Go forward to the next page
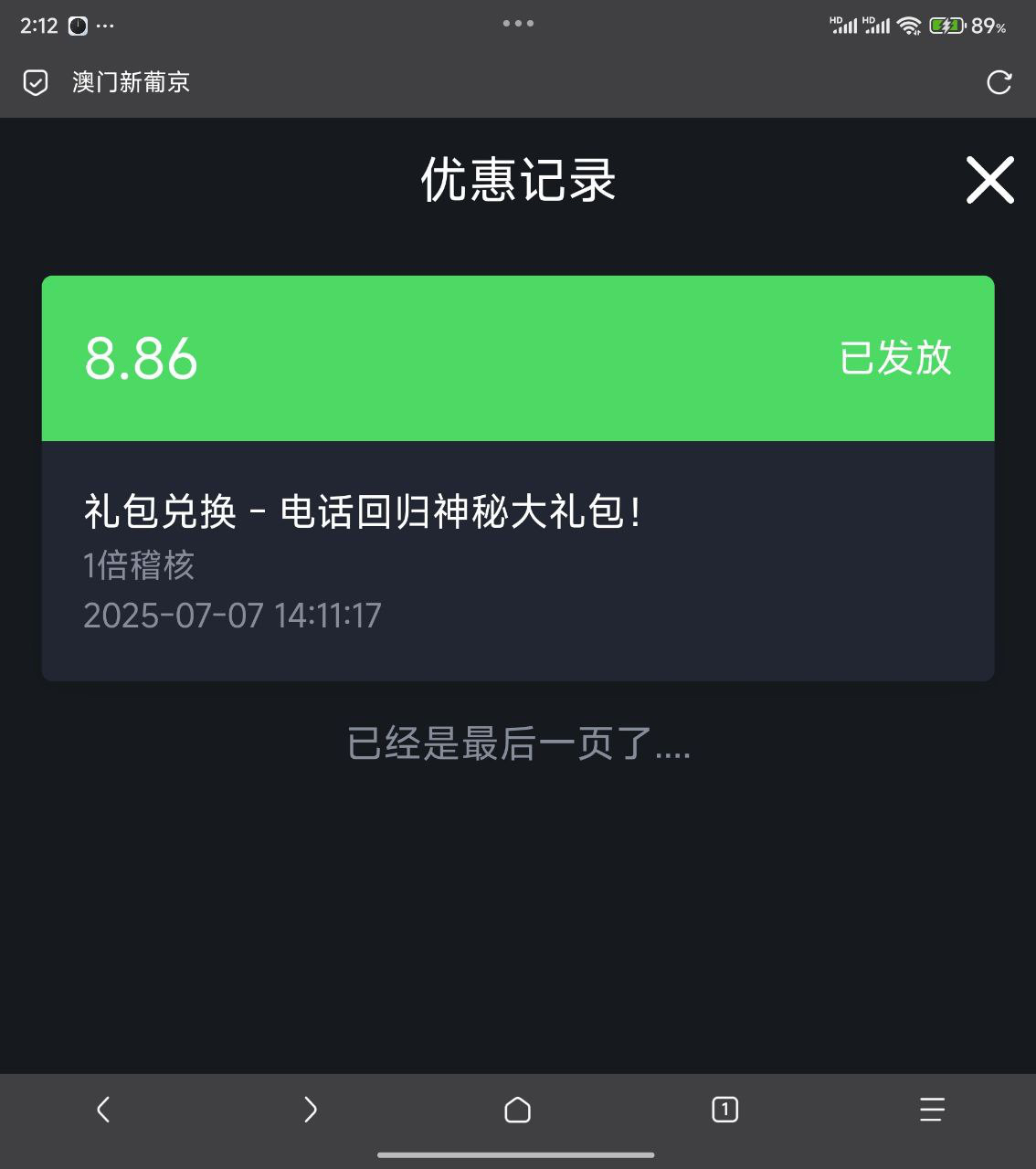1036x1169 pixels. (311, 1110)
